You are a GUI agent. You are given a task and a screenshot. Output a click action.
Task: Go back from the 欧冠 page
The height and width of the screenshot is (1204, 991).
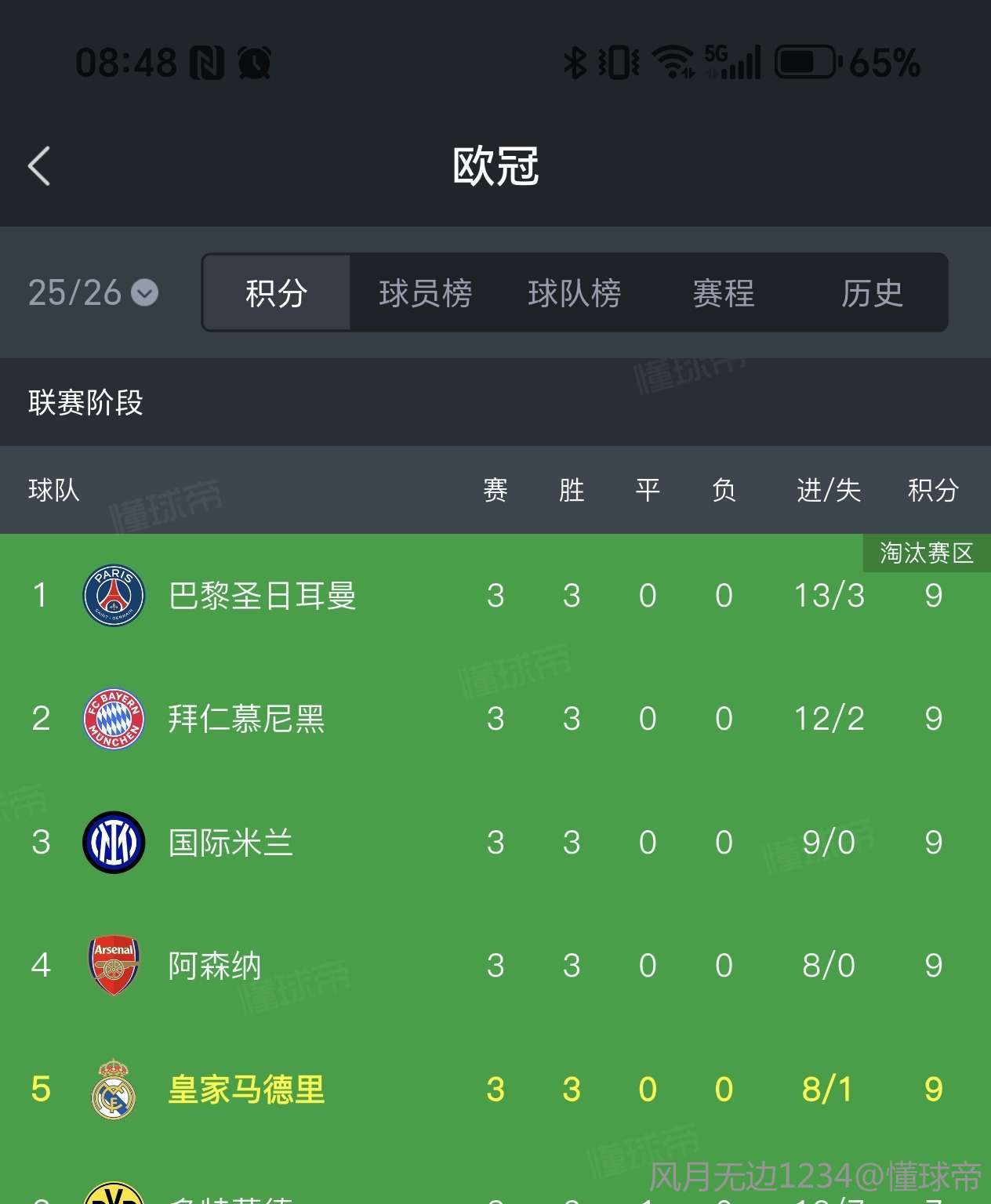[39, 166]
